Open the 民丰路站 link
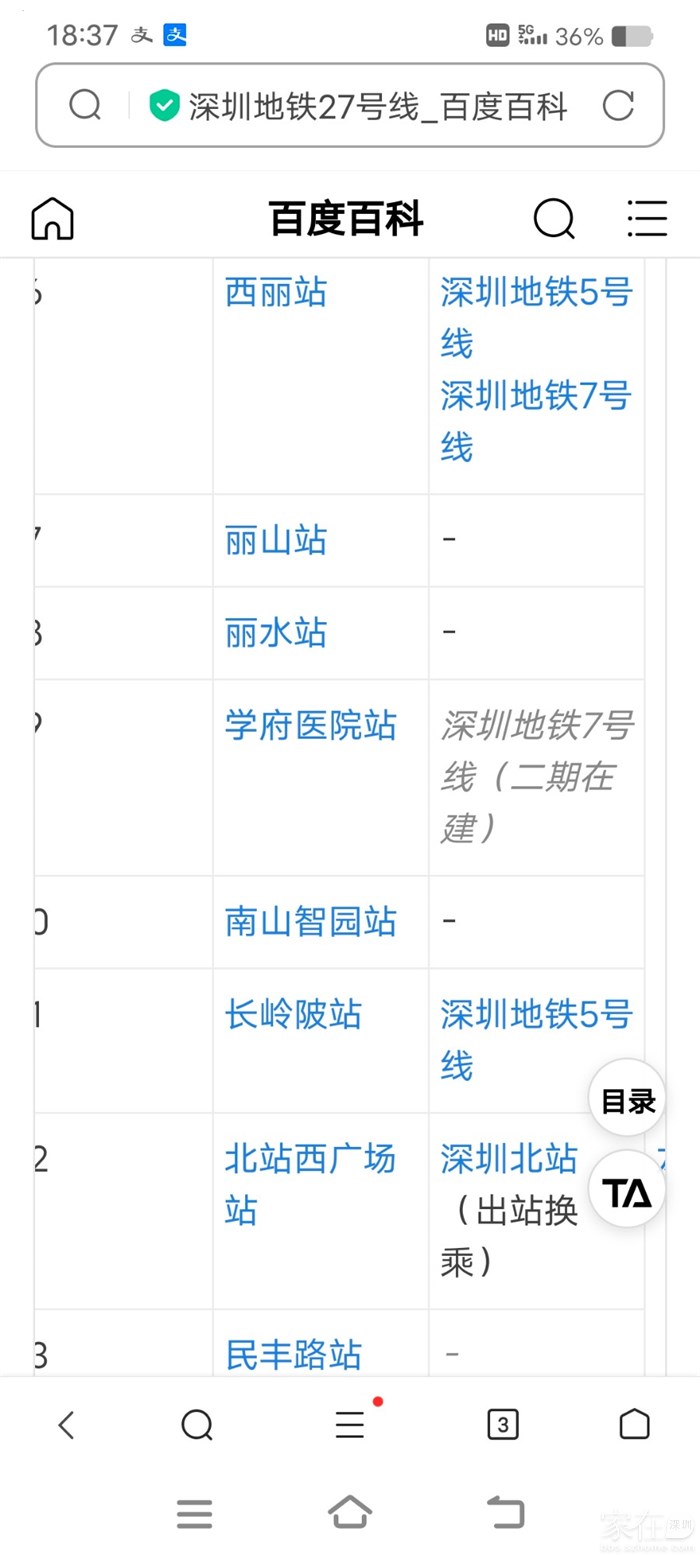This screenshot has width=700, height=1555. pyautogui.click(x=293, y=1355)
